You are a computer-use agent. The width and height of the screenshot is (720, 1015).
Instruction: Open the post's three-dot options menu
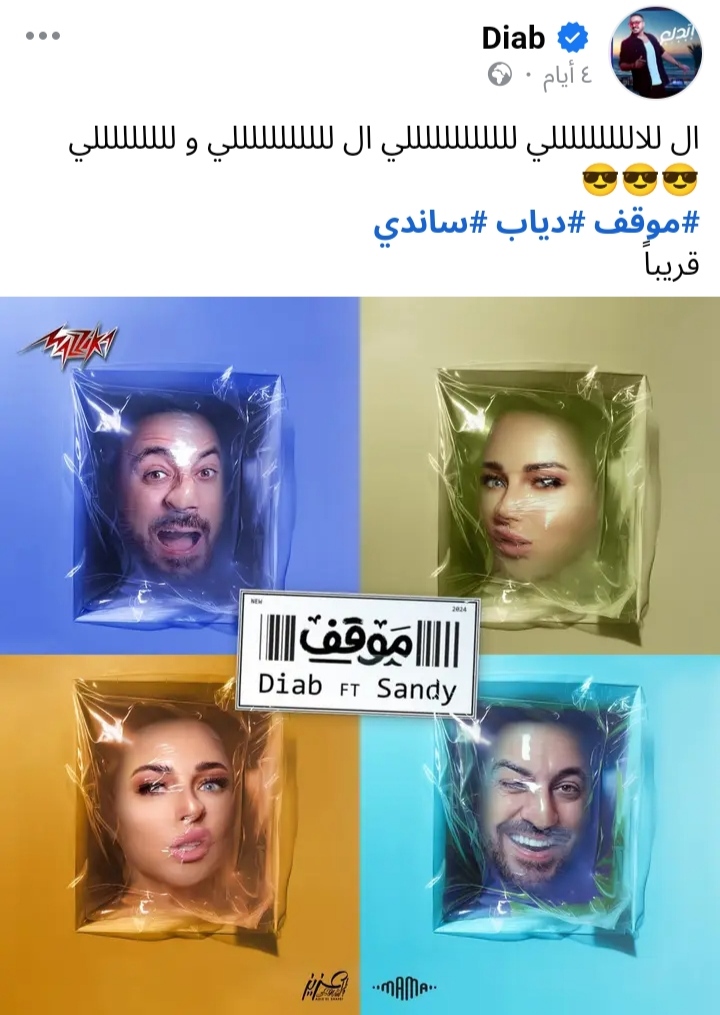point(43,37)
